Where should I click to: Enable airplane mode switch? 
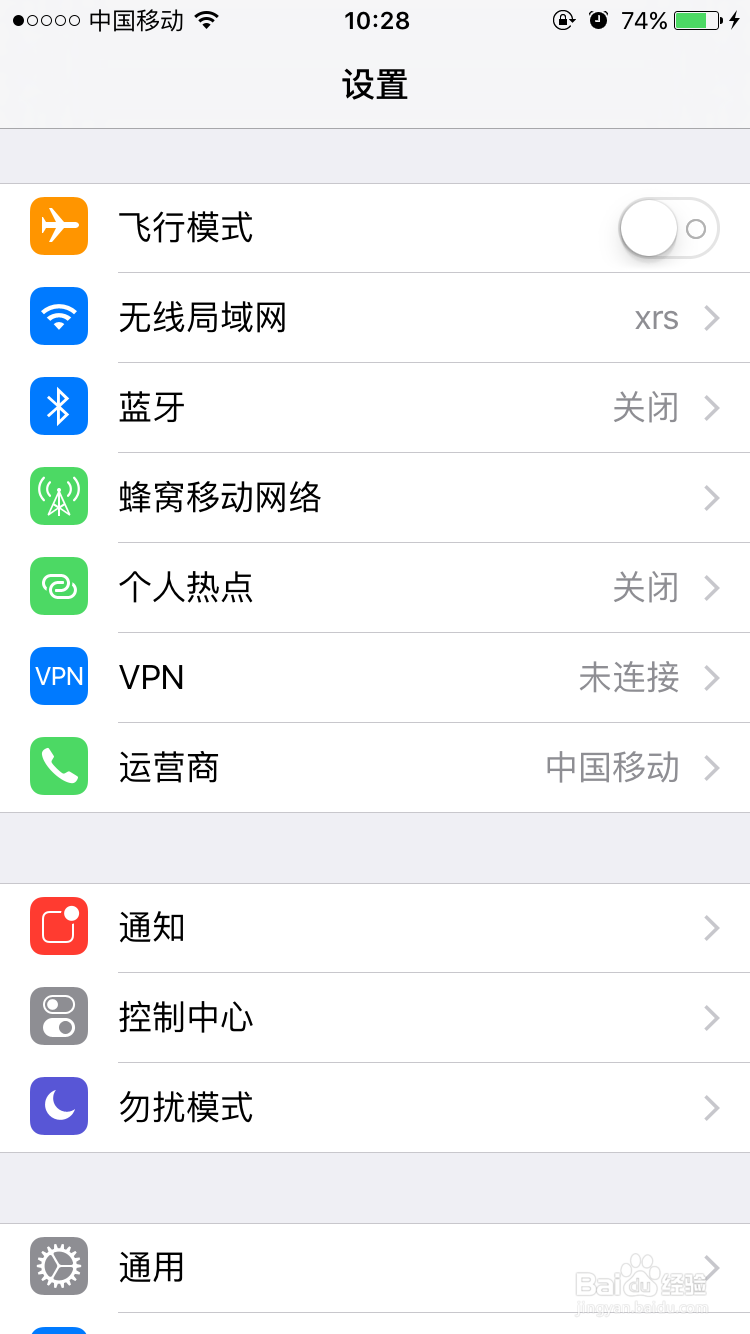668,228
